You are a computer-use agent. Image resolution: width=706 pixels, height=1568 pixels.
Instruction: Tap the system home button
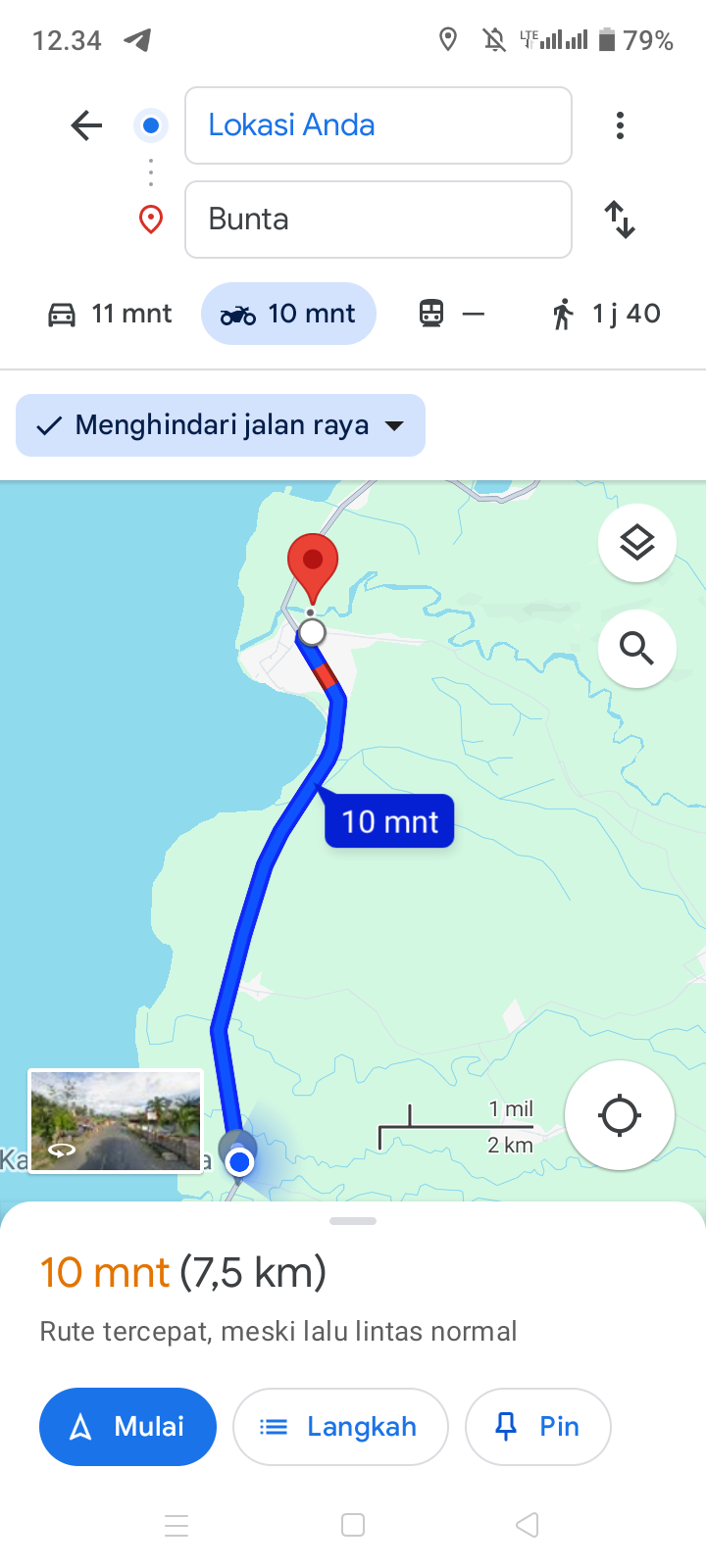coord(353,1525)
